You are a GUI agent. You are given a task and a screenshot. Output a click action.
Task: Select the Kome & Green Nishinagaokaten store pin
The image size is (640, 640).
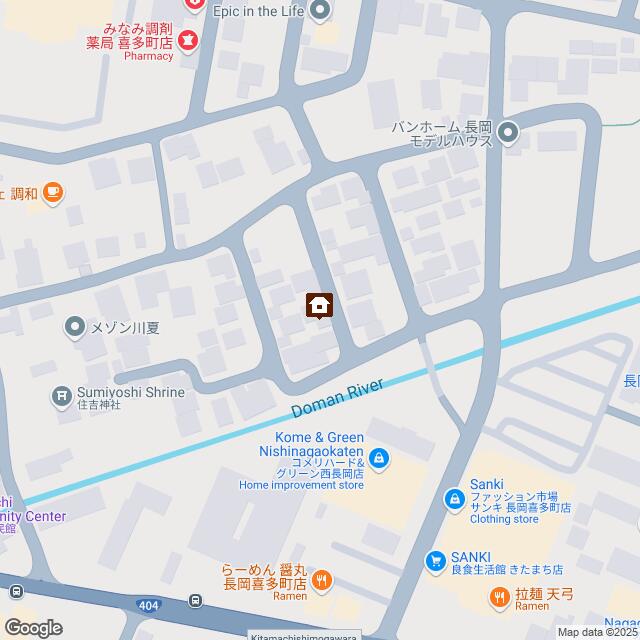[x=379, y=459]
